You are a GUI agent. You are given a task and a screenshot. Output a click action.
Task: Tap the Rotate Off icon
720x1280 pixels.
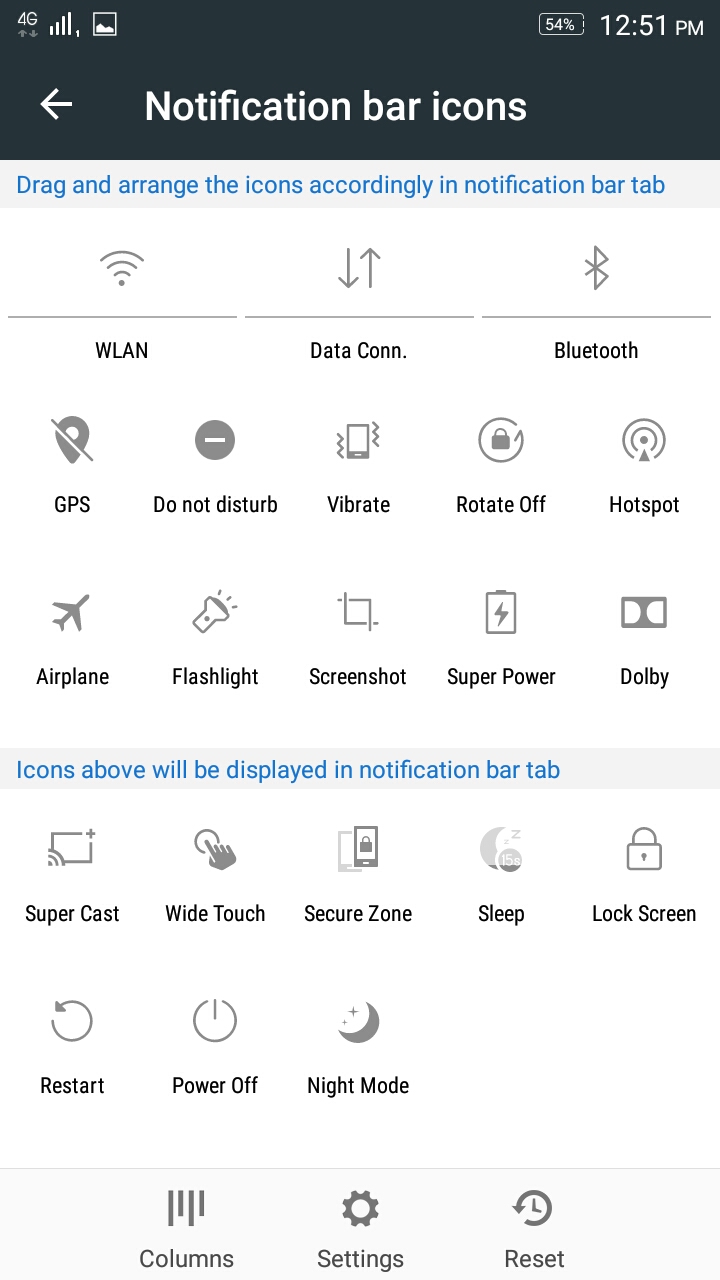(501, 441)
